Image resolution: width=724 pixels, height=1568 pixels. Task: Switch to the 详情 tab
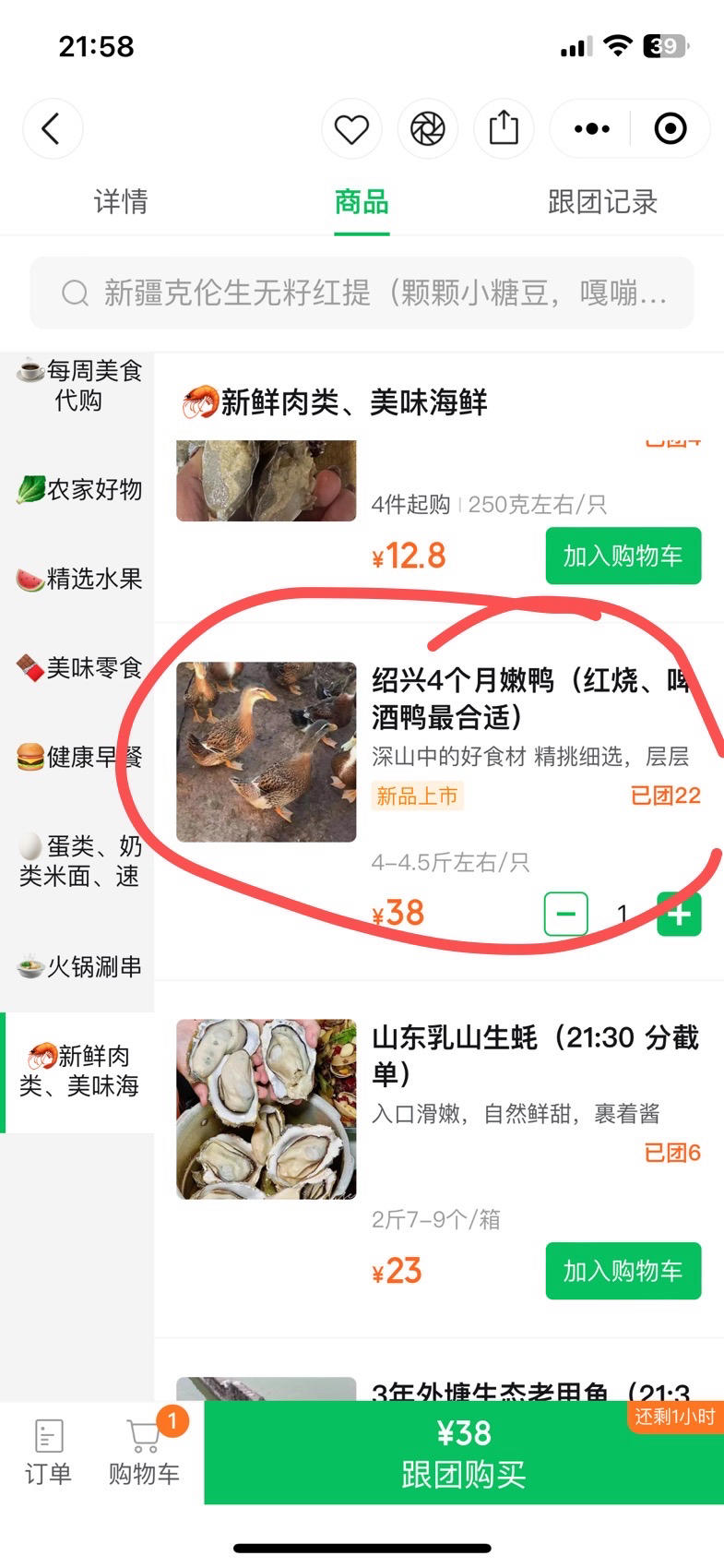coord(121,202)
